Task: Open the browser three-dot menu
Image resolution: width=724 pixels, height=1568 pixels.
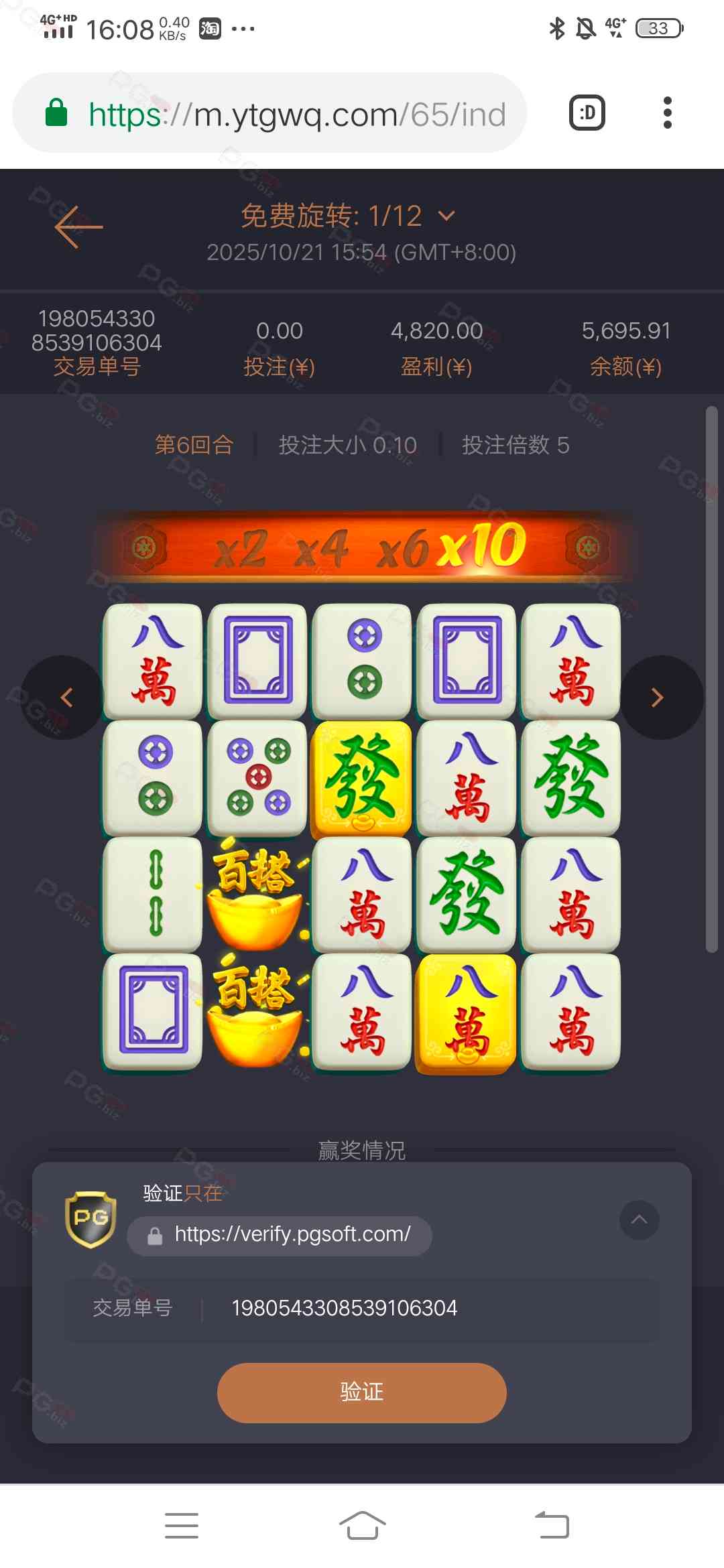Action: point(667,113)
